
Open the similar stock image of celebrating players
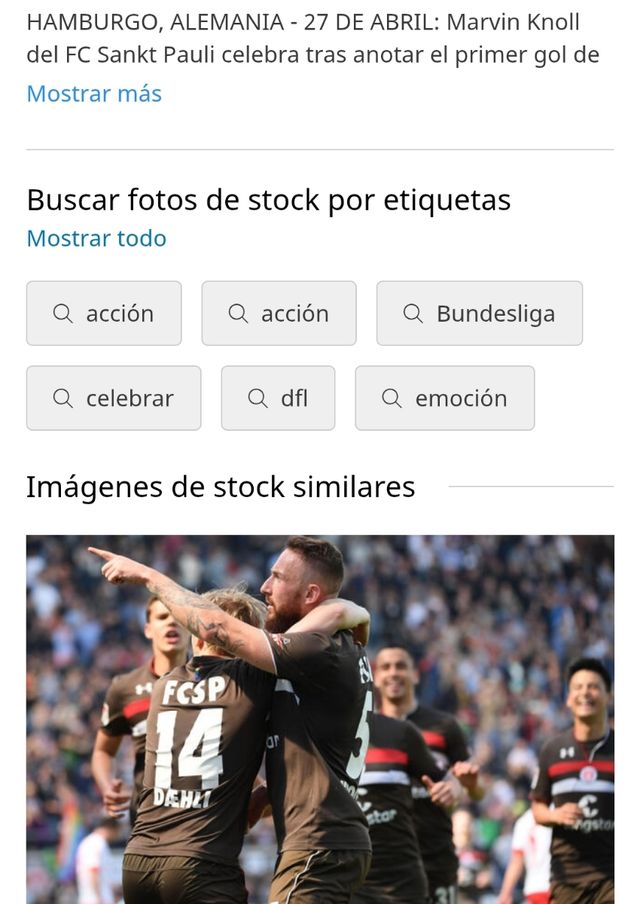(x=320, y=718)
